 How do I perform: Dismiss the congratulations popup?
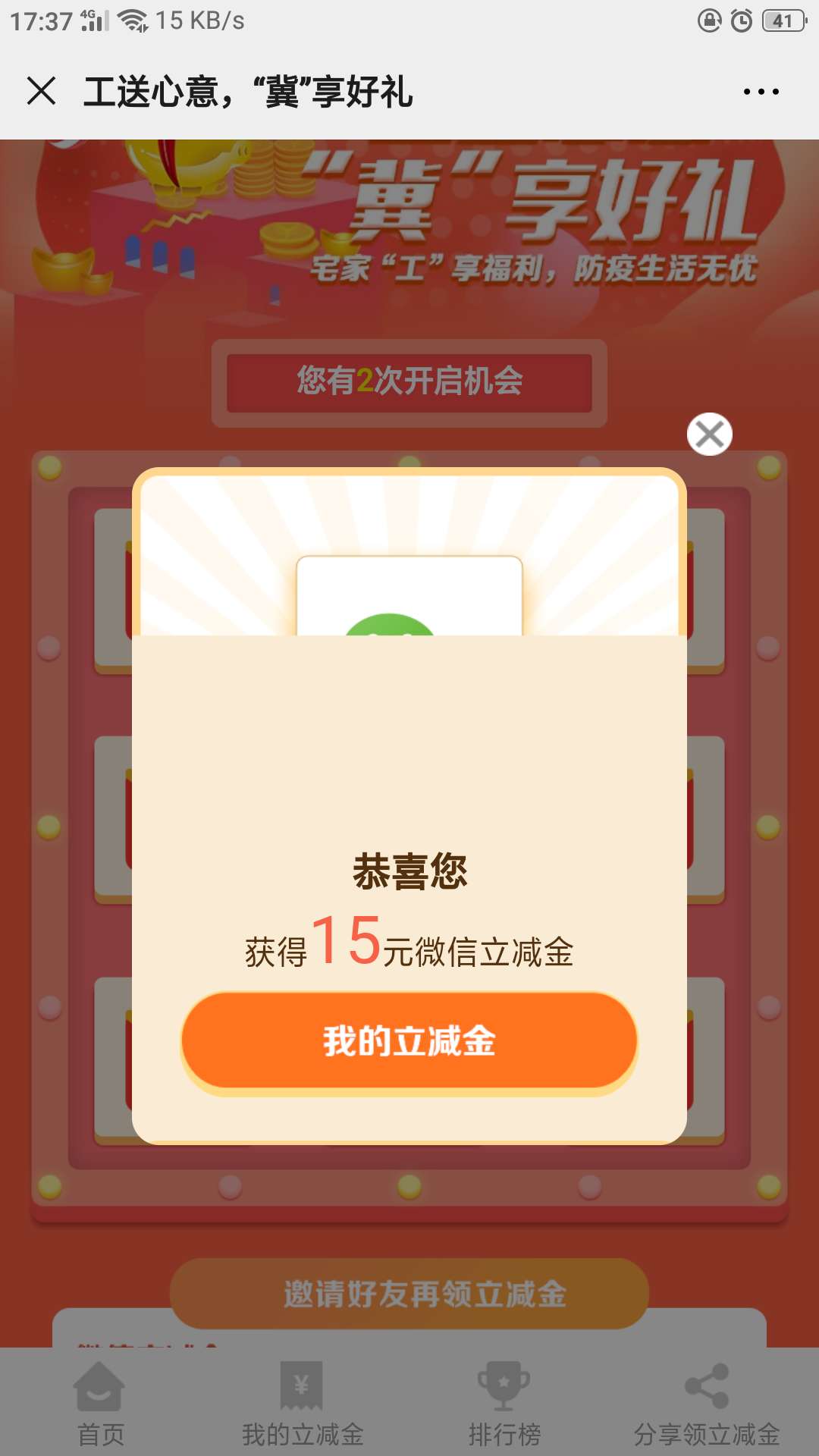pyautogui.click(x=709, y=435)
